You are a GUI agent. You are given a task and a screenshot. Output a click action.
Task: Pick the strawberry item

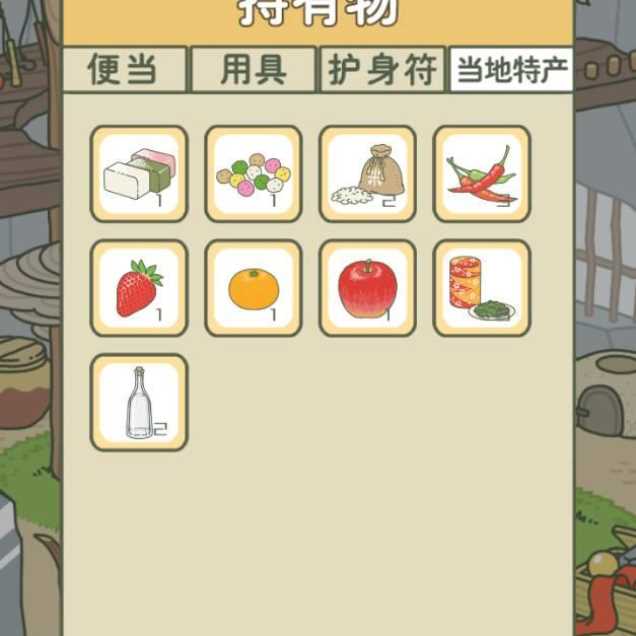[x=139, y=288]
